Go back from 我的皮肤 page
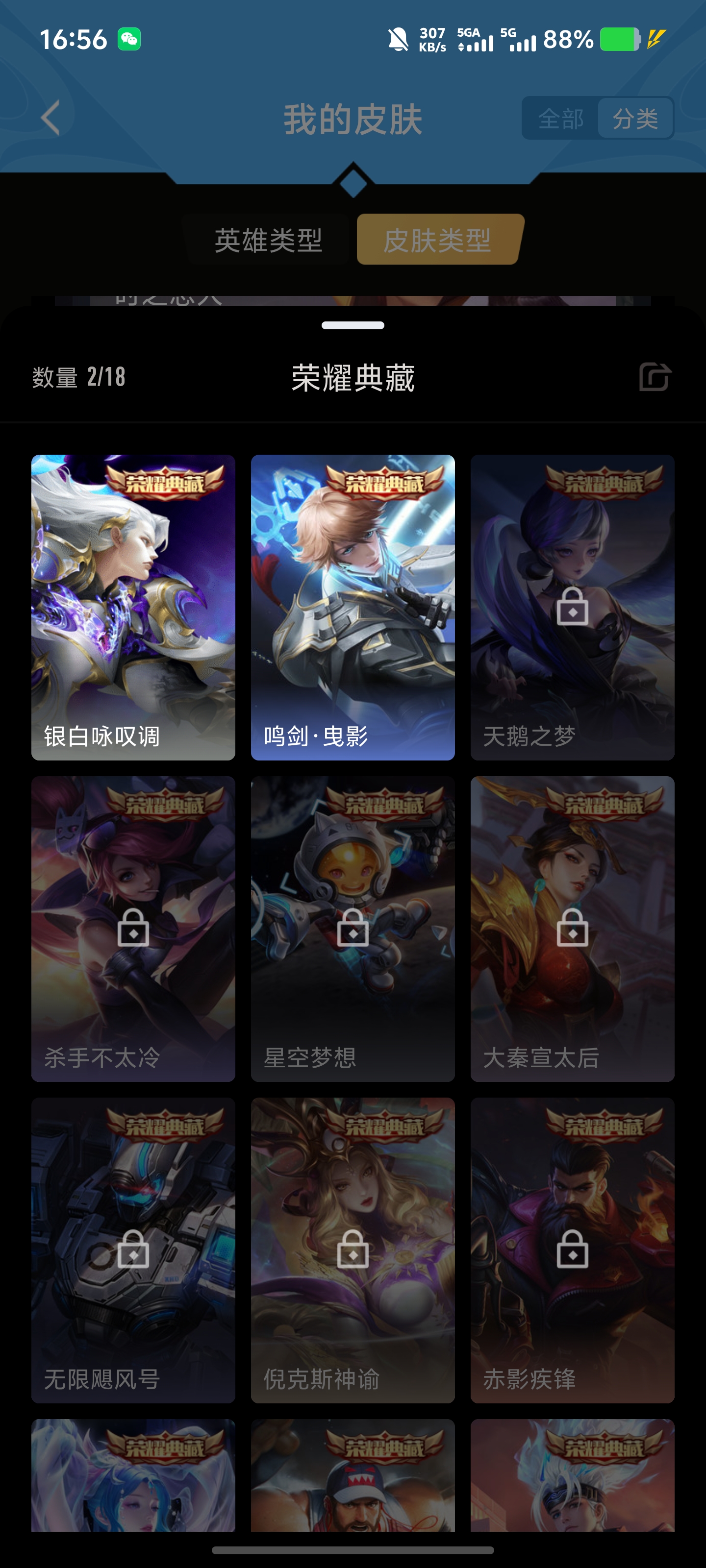706x1568 pixels. pos(51,118)
